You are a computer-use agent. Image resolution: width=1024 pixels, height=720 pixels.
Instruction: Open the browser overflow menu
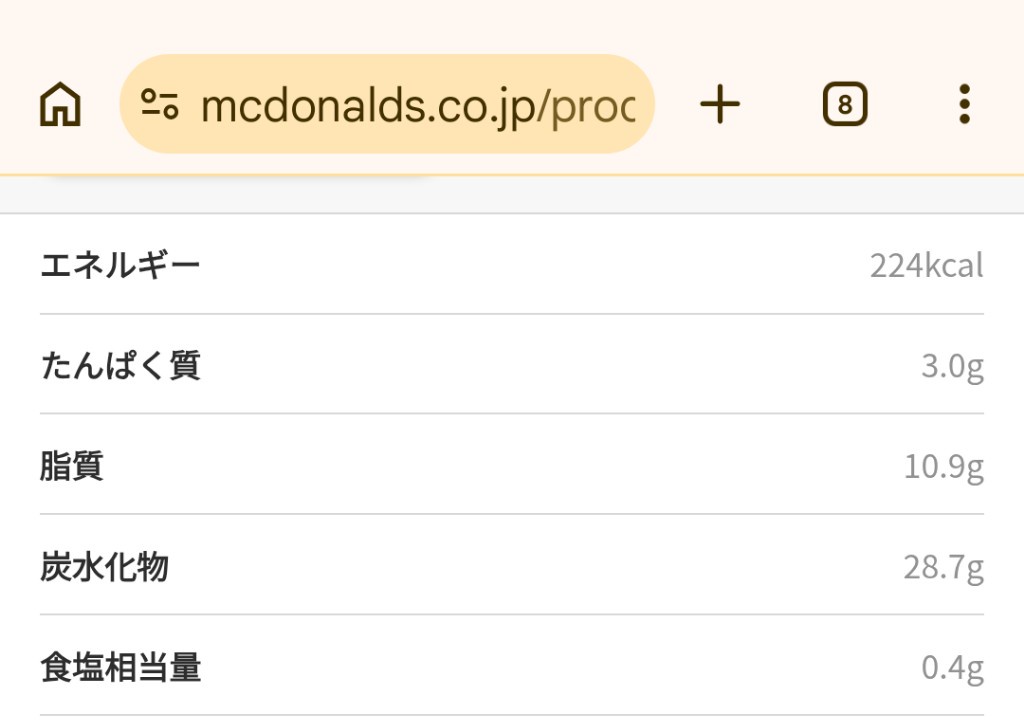pyautogui.click(x=964, y=104)
